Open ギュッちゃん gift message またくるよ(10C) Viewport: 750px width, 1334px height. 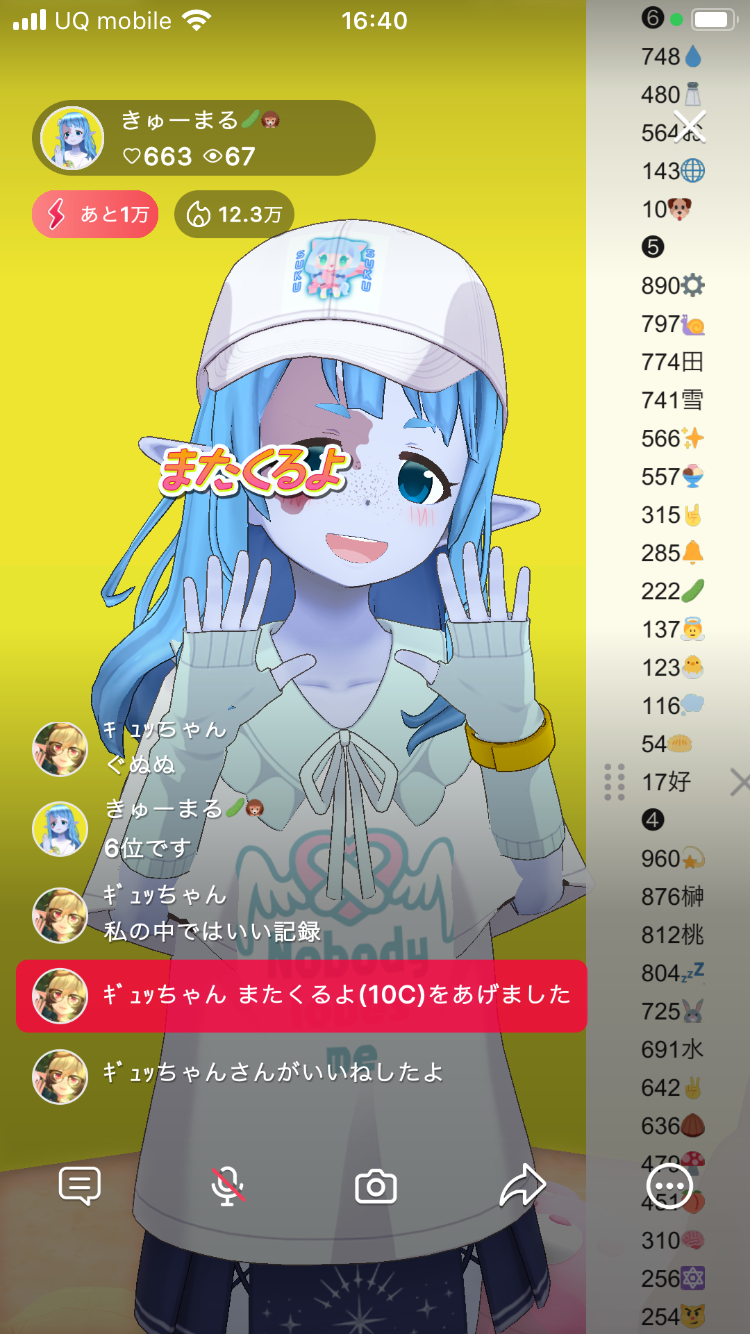pyautogui.click(x=301, y=995)
